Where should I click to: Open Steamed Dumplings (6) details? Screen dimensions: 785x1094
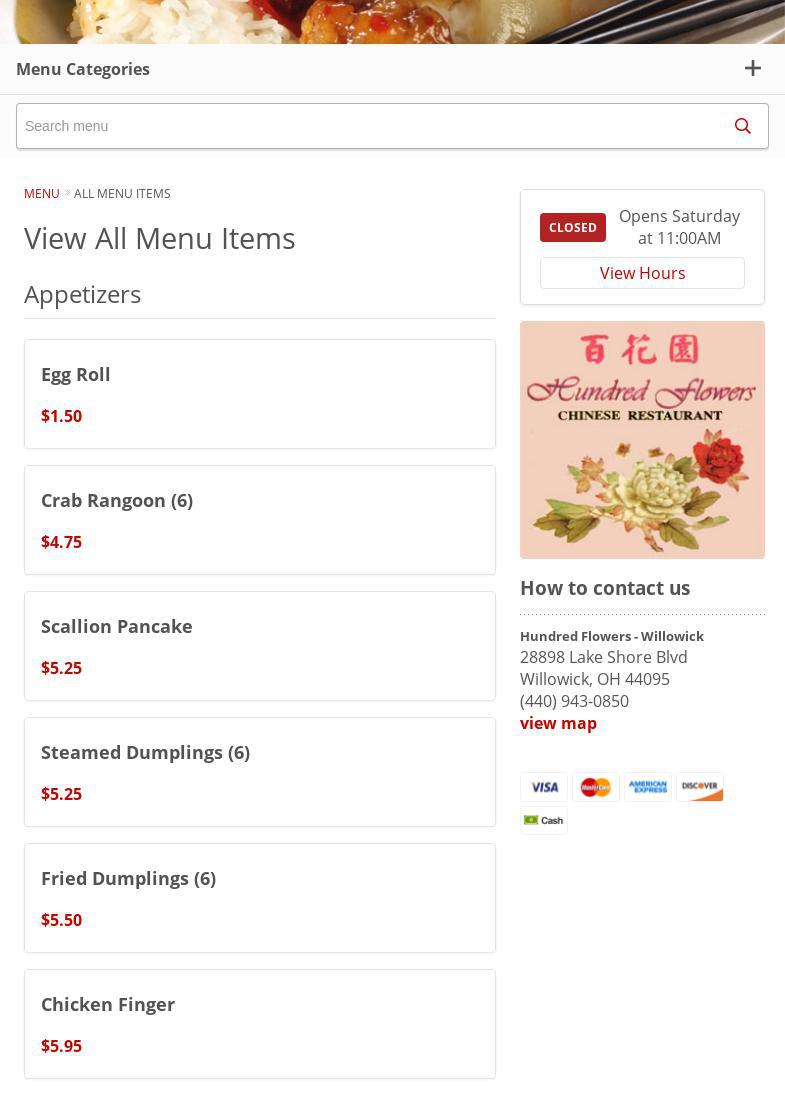click(x=259, y=772)
